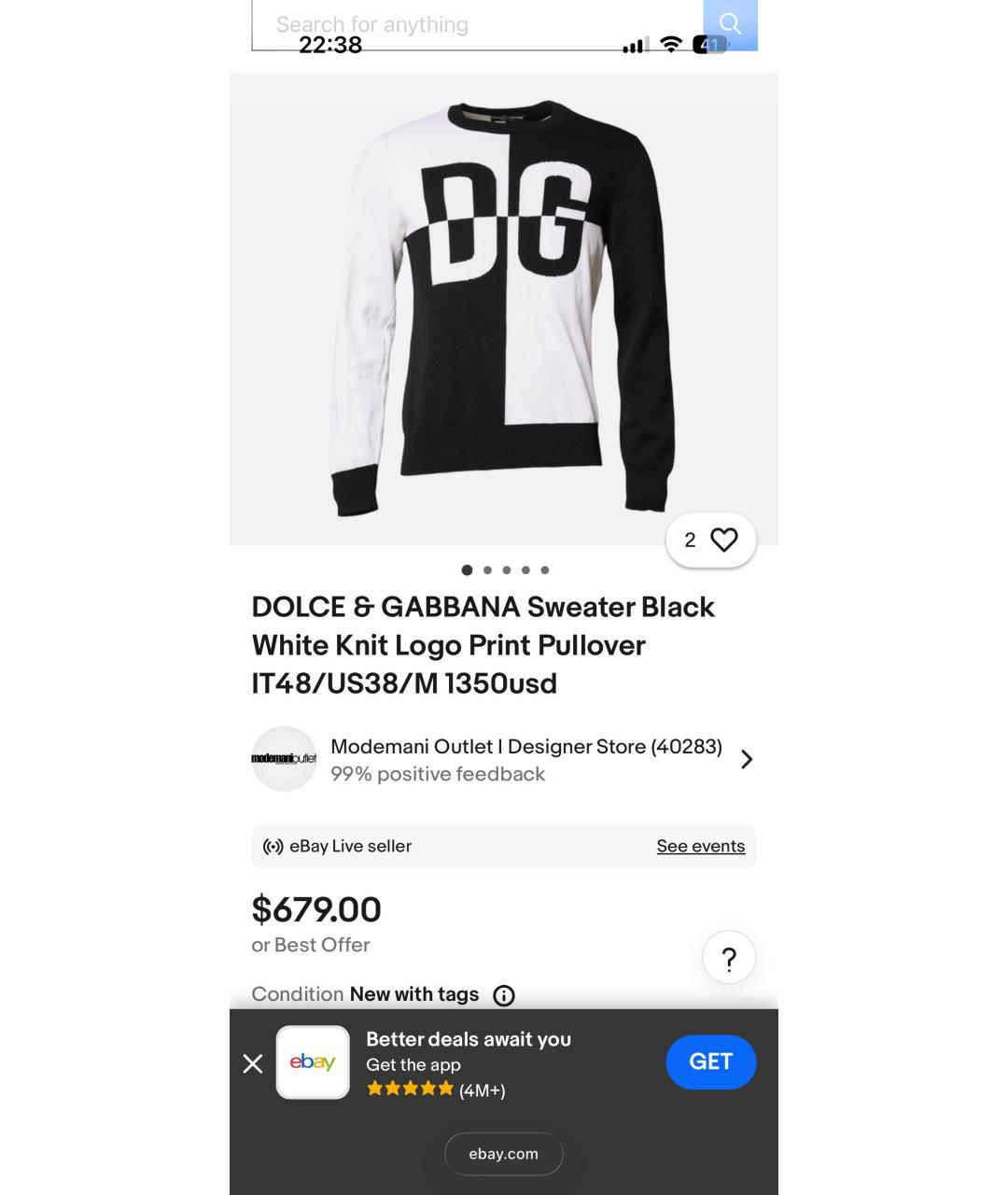The height and width of the screenshot is (1195, 1008).
Task: Tap the Wi-Fi icon in the status bar
Action: tap(669, 45)
